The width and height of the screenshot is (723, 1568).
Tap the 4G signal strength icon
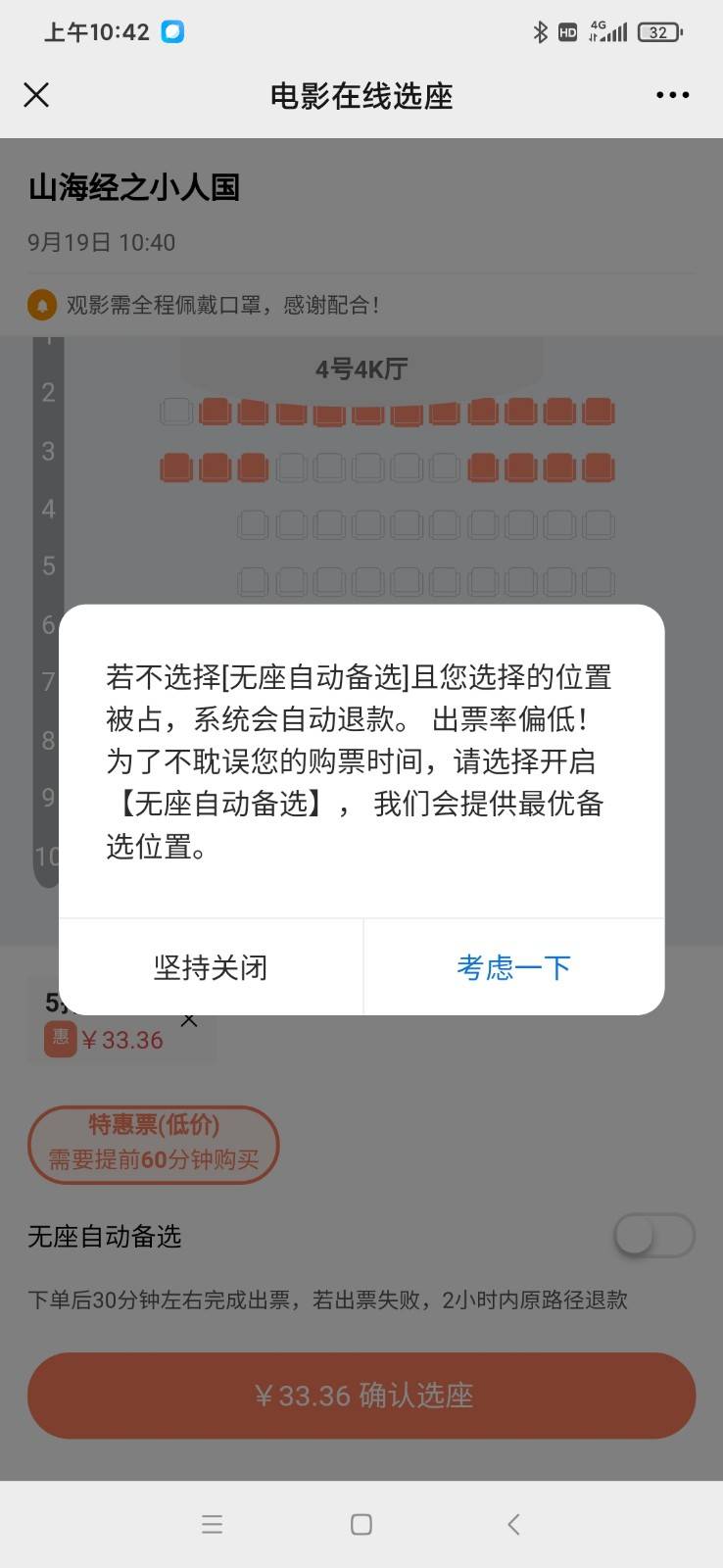[609, 31]
